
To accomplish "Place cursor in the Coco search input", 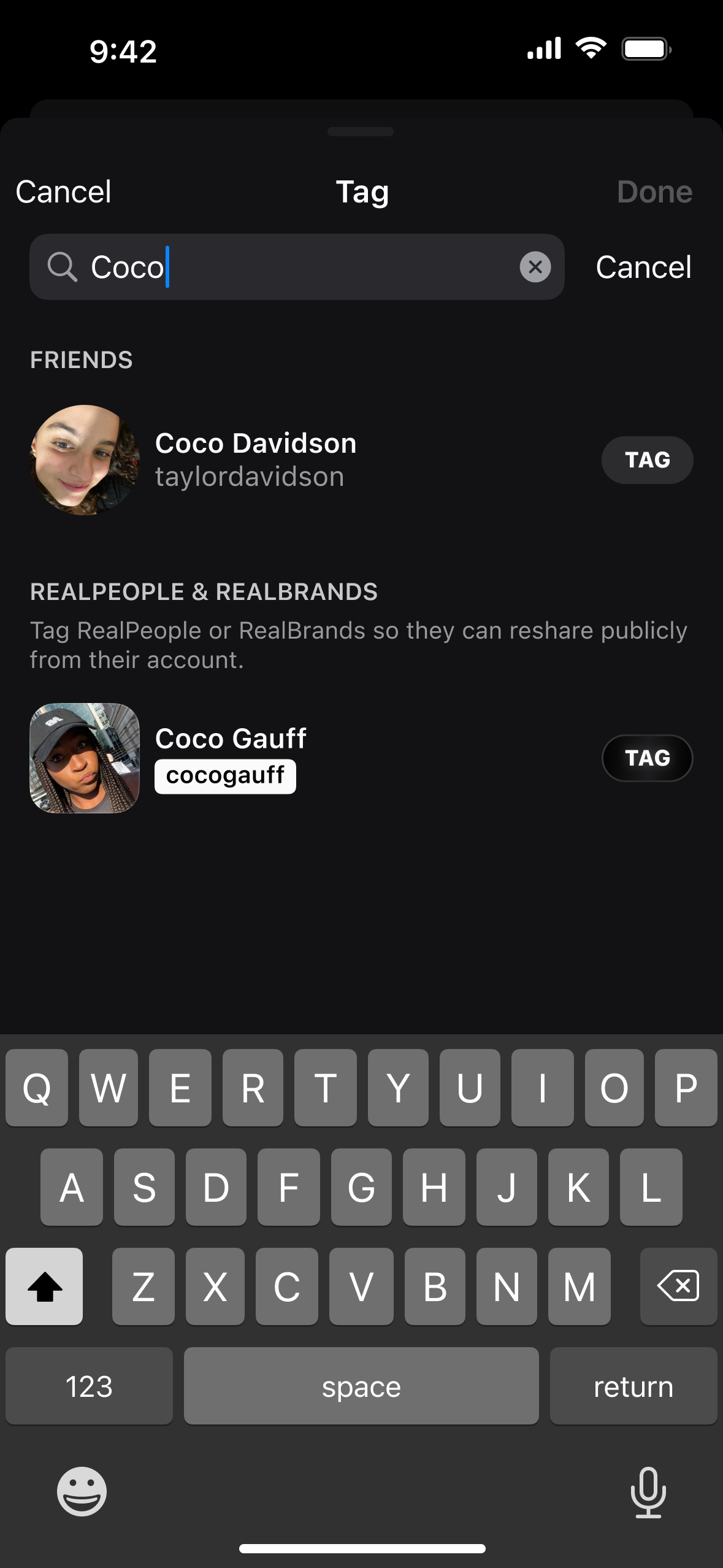I will click(276, 267).
